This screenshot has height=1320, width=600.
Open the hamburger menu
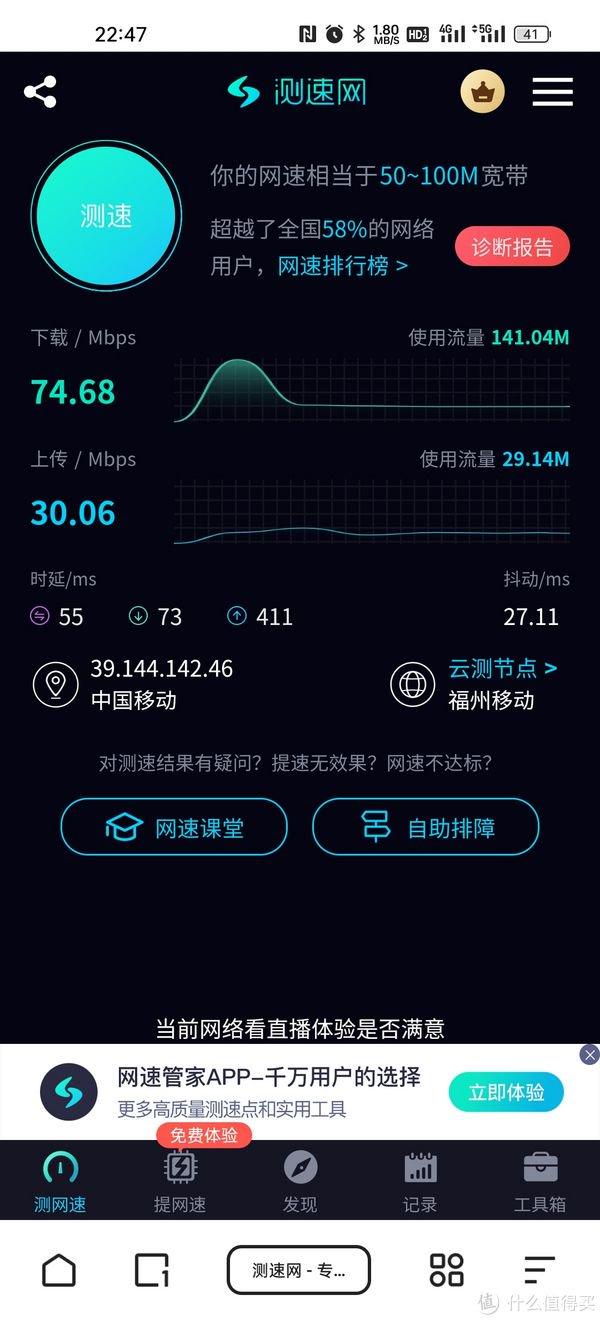tap(552, 92)
